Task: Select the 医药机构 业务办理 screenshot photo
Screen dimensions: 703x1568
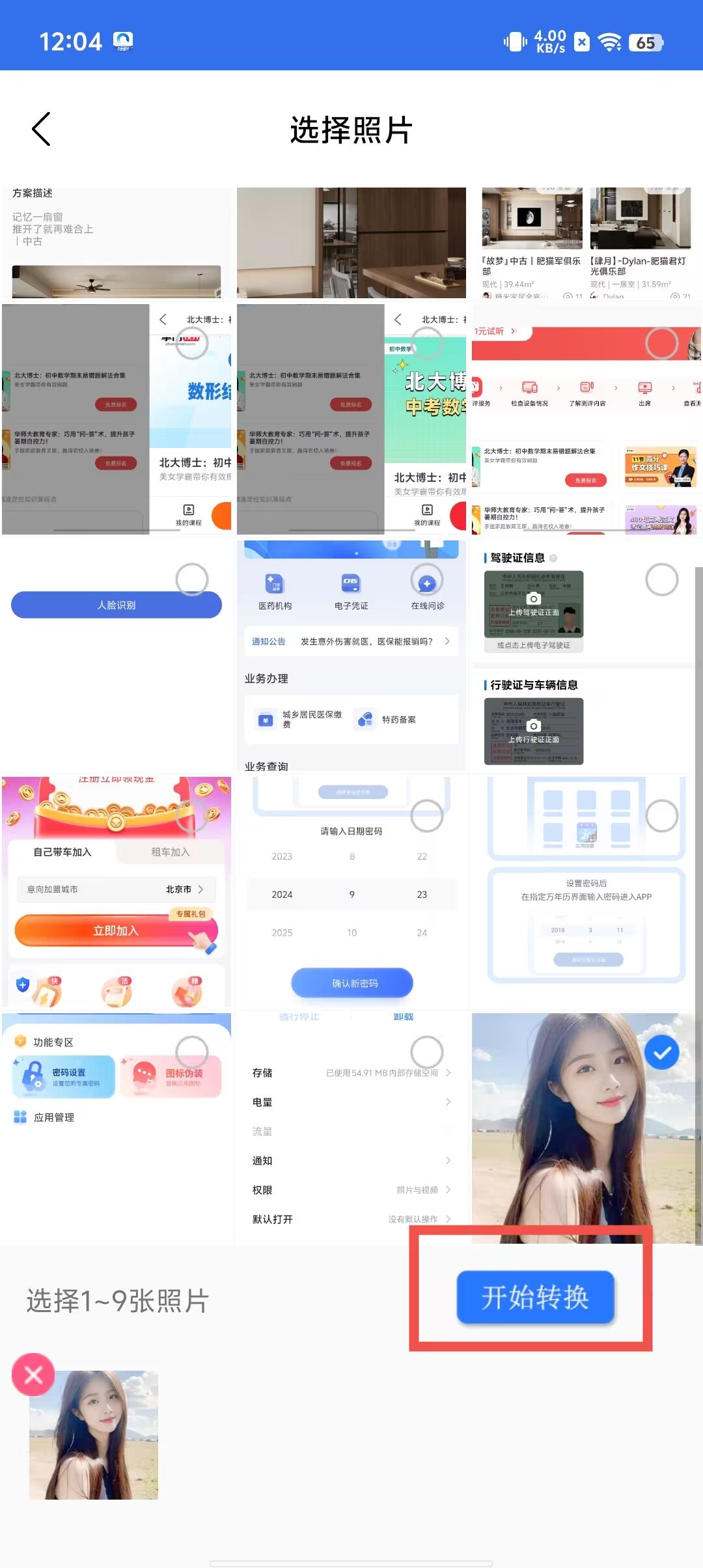Action: pos(427,579)
